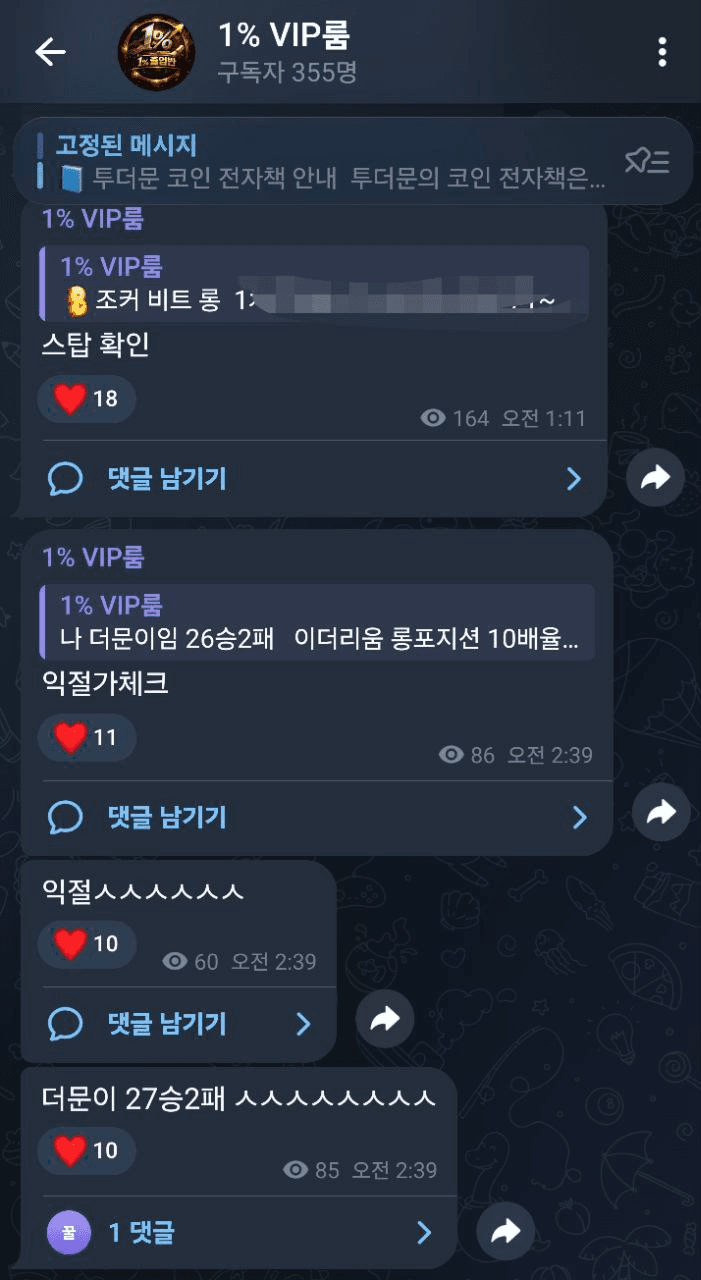Forward the 더문이 27승2패 post
The width and height of the screenshot is (701, 1280).
pyautogui.click(x=506, y=1231)
